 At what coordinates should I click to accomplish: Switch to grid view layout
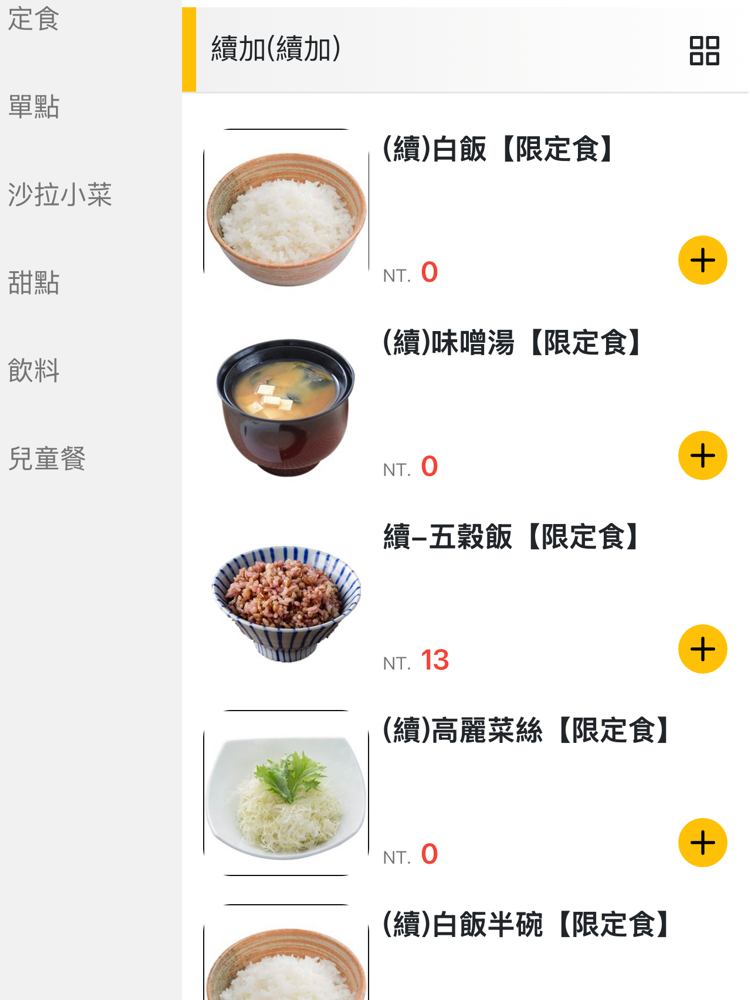point(704,50)
